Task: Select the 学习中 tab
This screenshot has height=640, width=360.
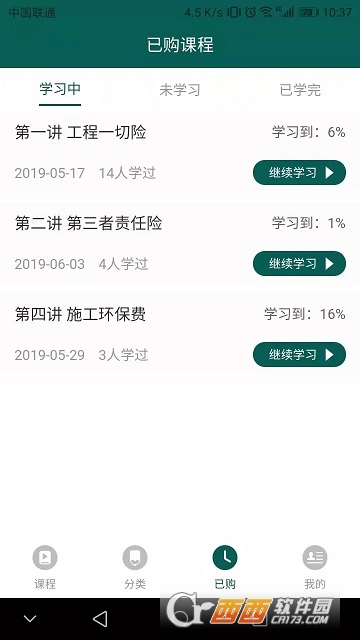Action: point(60,89)
